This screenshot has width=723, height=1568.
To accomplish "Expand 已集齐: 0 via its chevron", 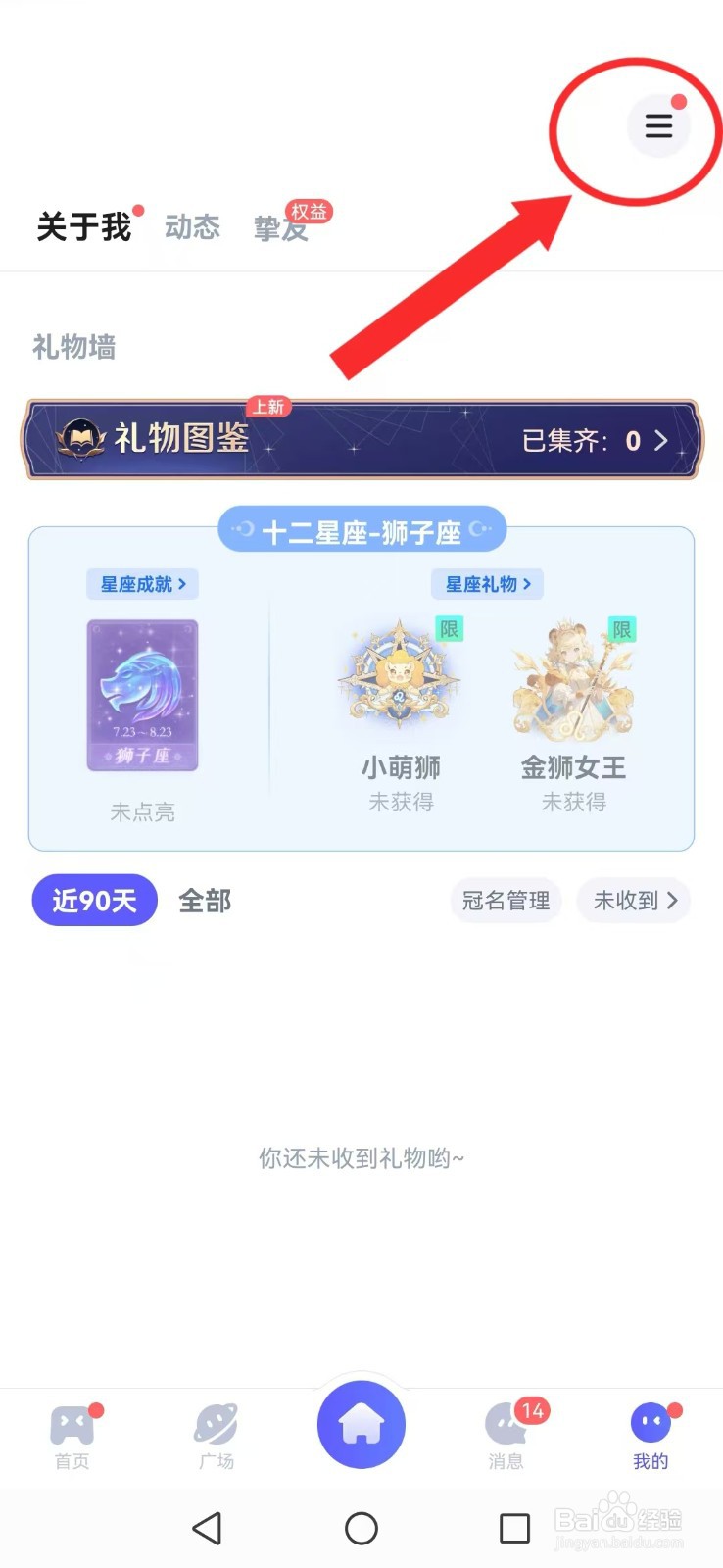I will [662, 441].
